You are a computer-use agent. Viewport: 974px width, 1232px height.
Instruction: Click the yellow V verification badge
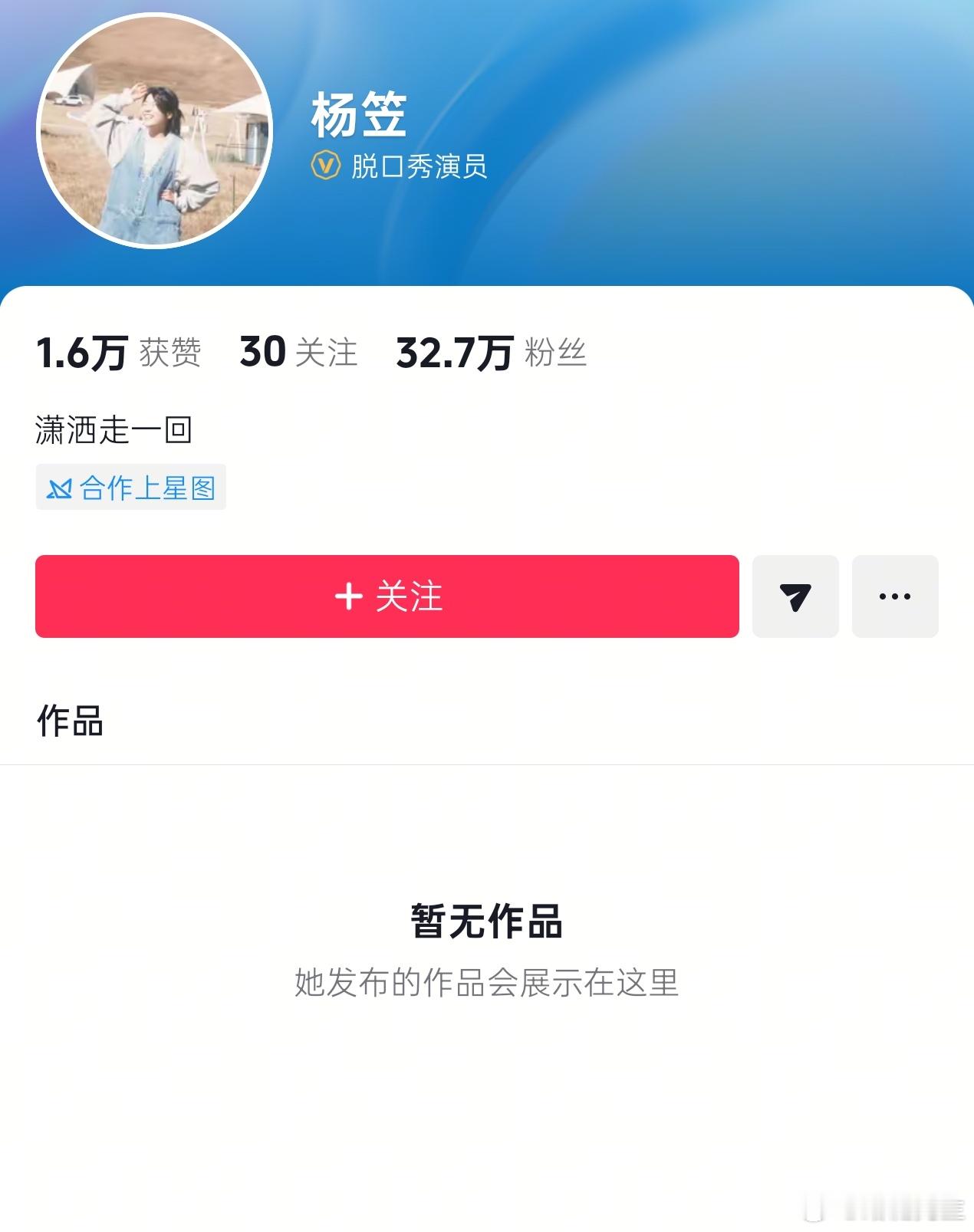(326, 163)
